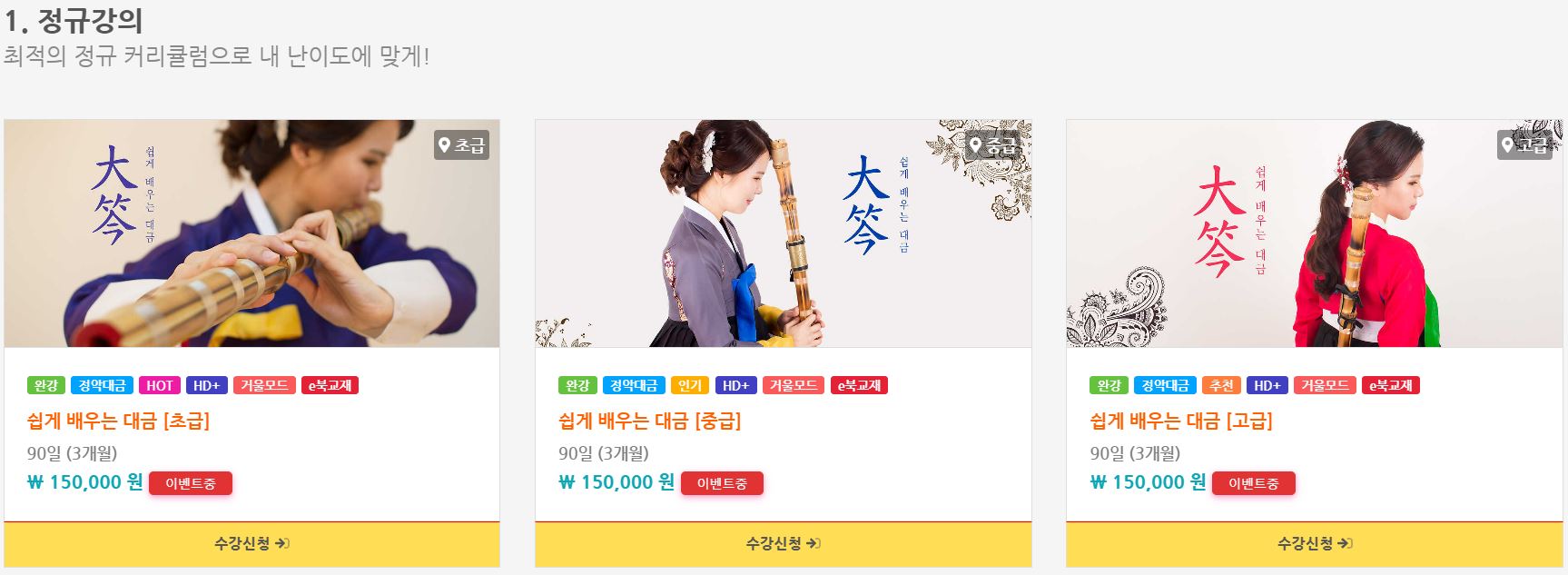View the 중급 course image tile

coord(783,233)
